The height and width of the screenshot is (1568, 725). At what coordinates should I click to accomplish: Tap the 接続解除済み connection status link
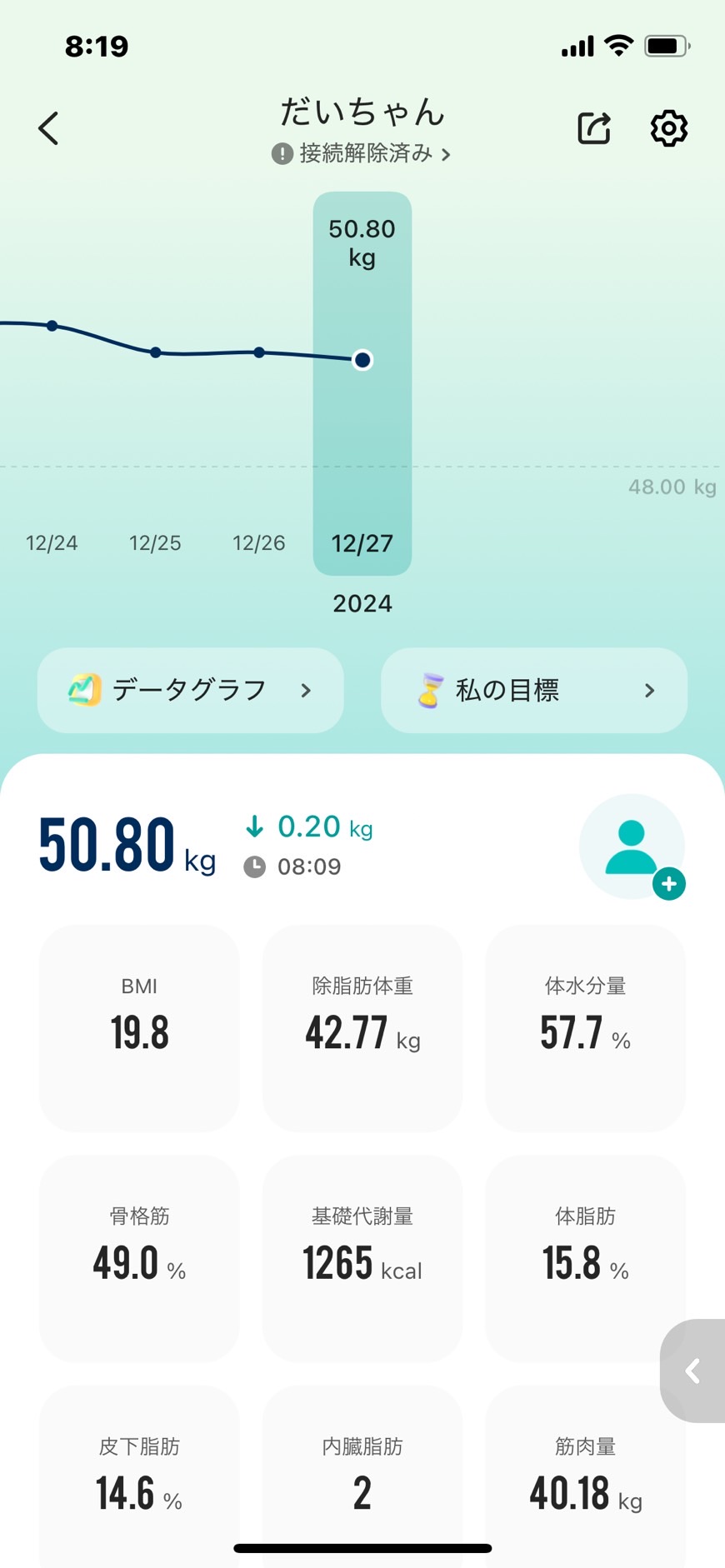(x=361, y=153)
